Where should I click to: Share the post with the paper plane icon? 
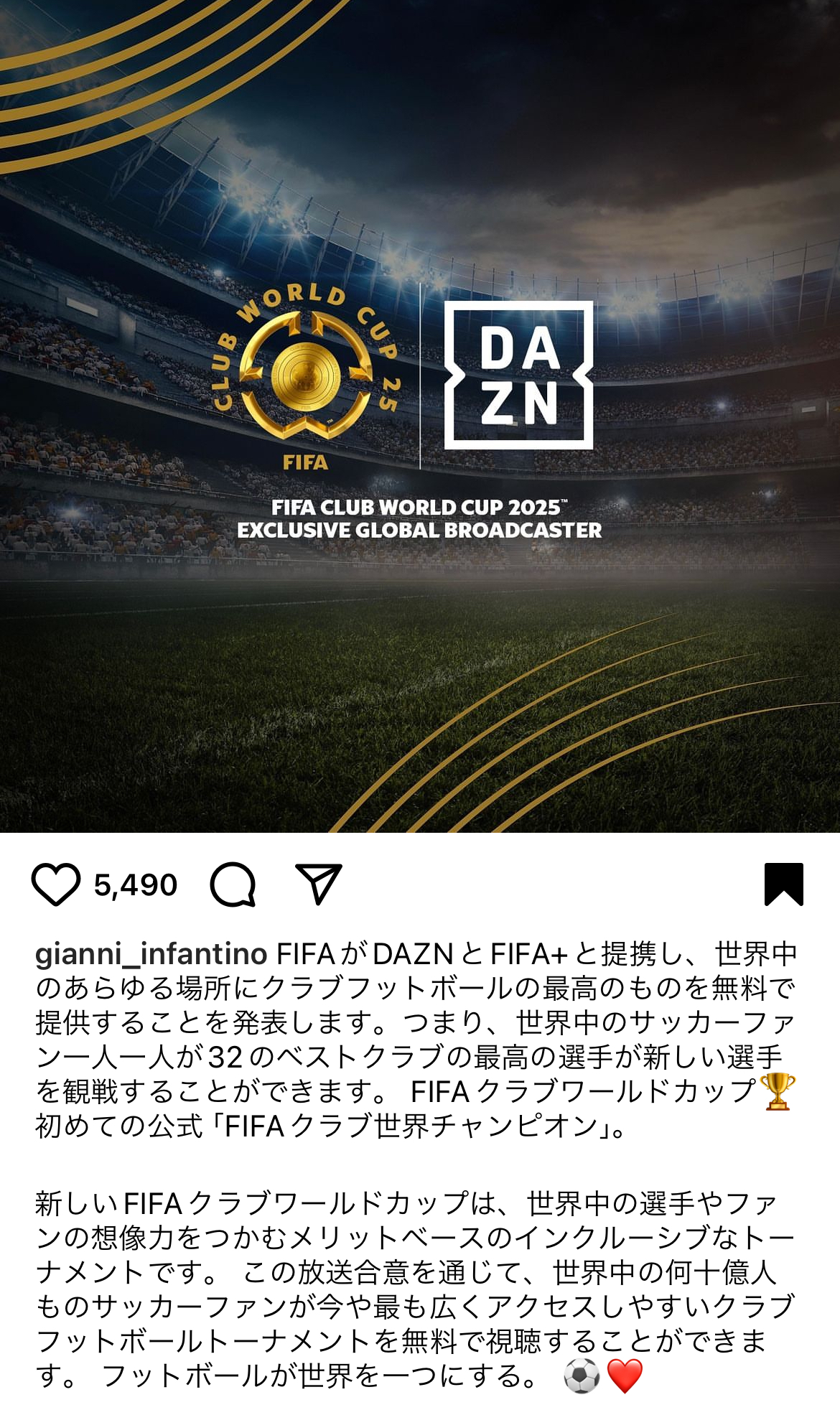[319, 884]
